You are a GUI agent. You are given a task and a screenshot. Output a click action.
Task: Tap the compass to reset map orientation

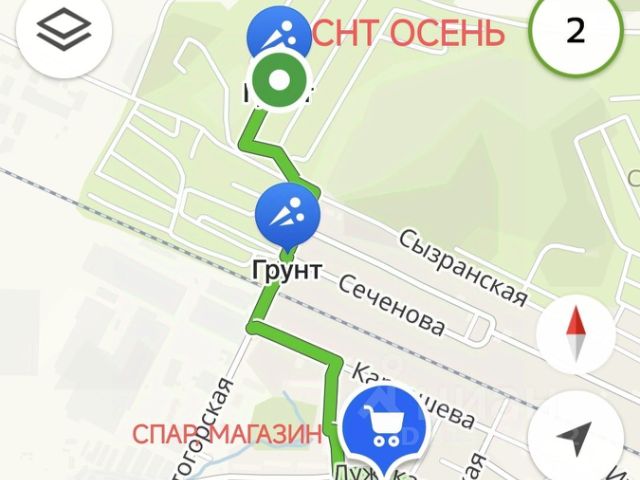574,335
